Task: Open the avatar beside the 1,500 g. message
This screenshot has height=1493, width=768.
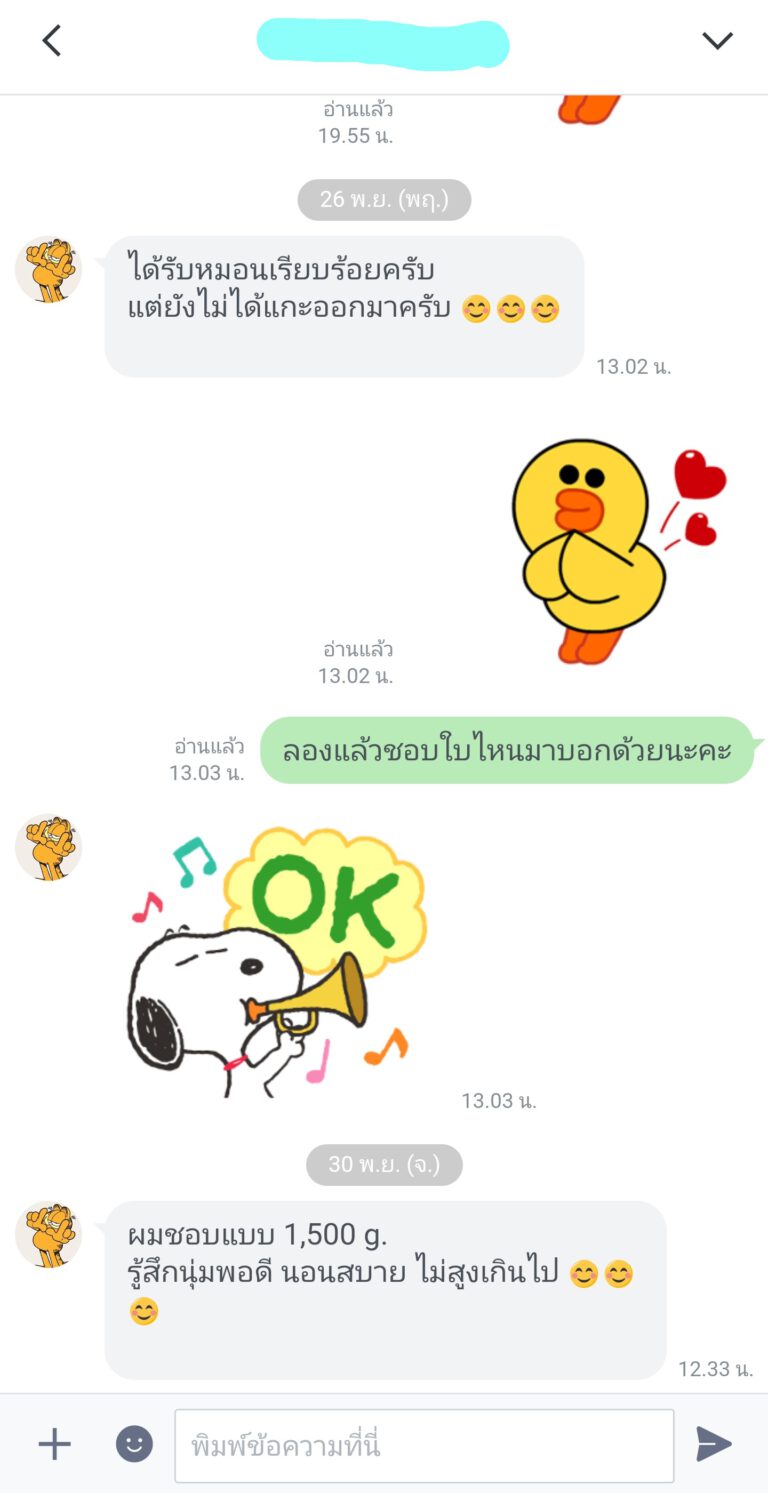Action: [48, 1235]
